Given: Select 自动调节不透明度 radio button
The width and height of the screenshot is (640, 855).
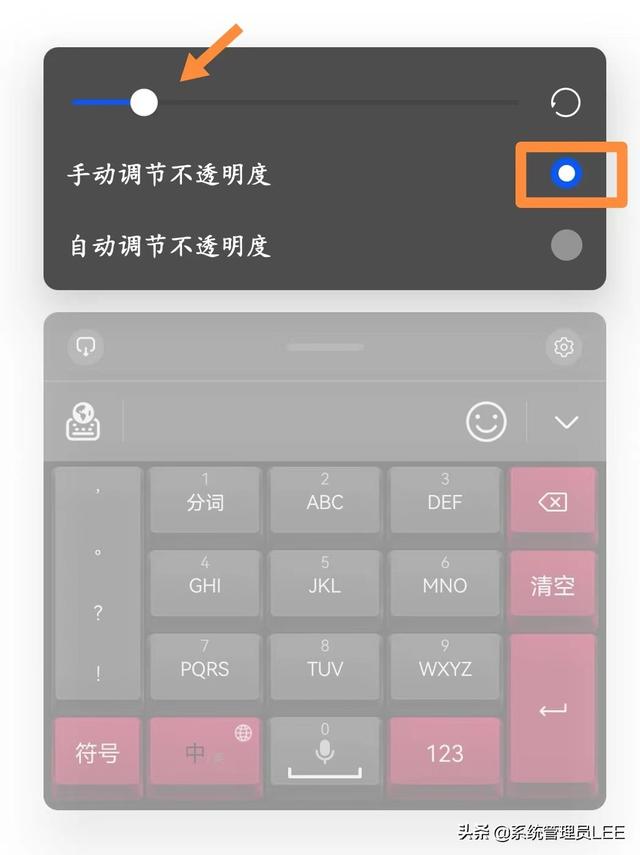Looking at the screenshot, I should (566, 245).
